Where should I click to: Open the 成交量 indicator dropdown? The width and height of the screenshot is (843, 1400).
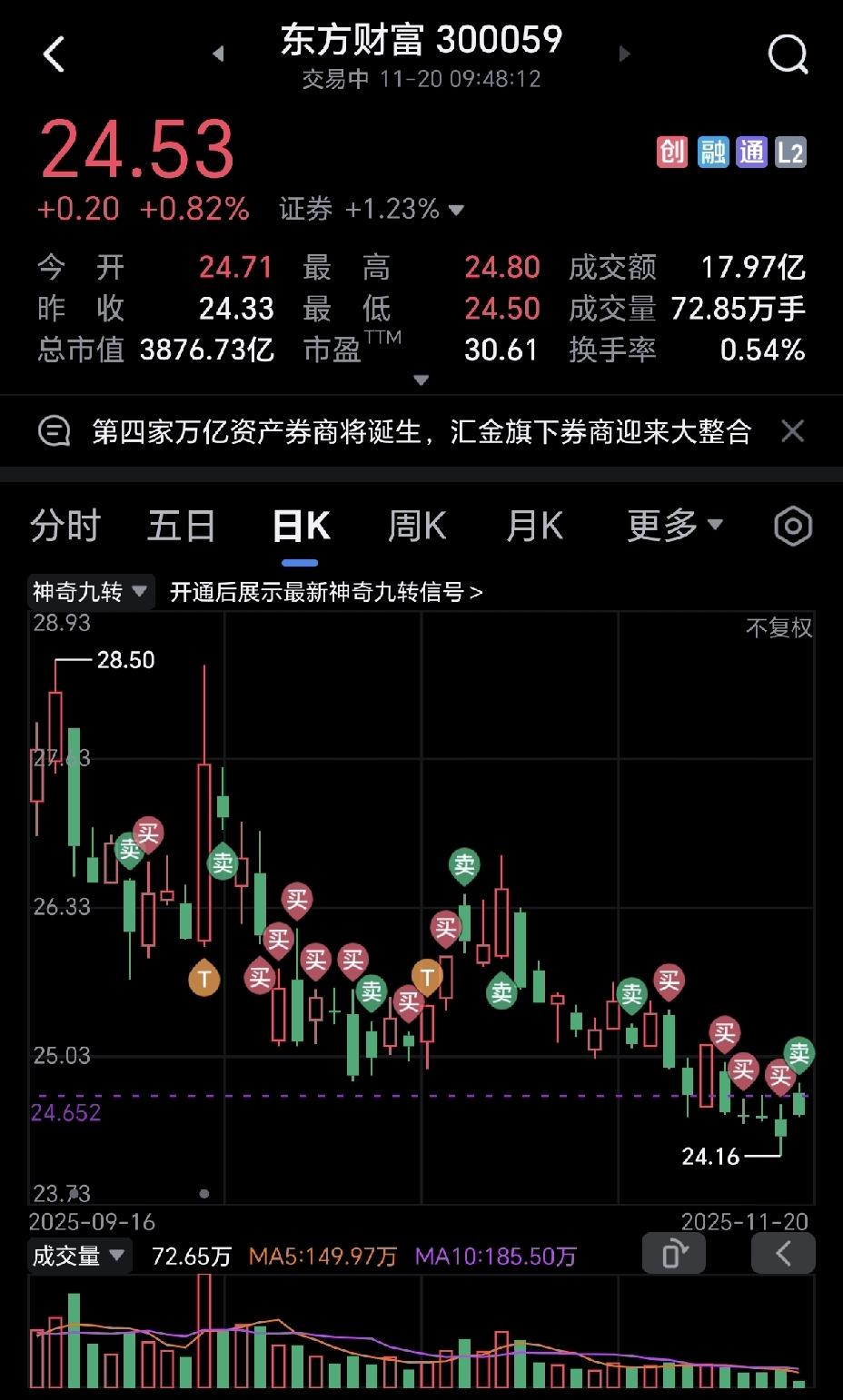click(x=78, y=1256)
